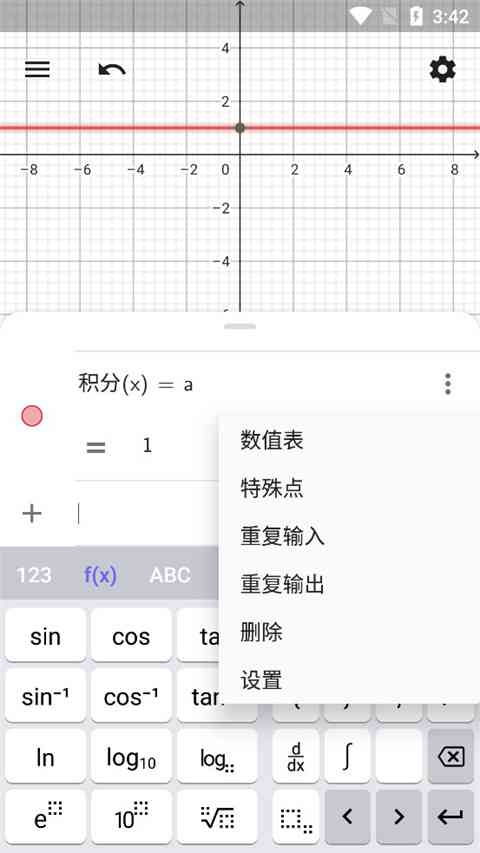Hit the backspace key

point(451,757)
